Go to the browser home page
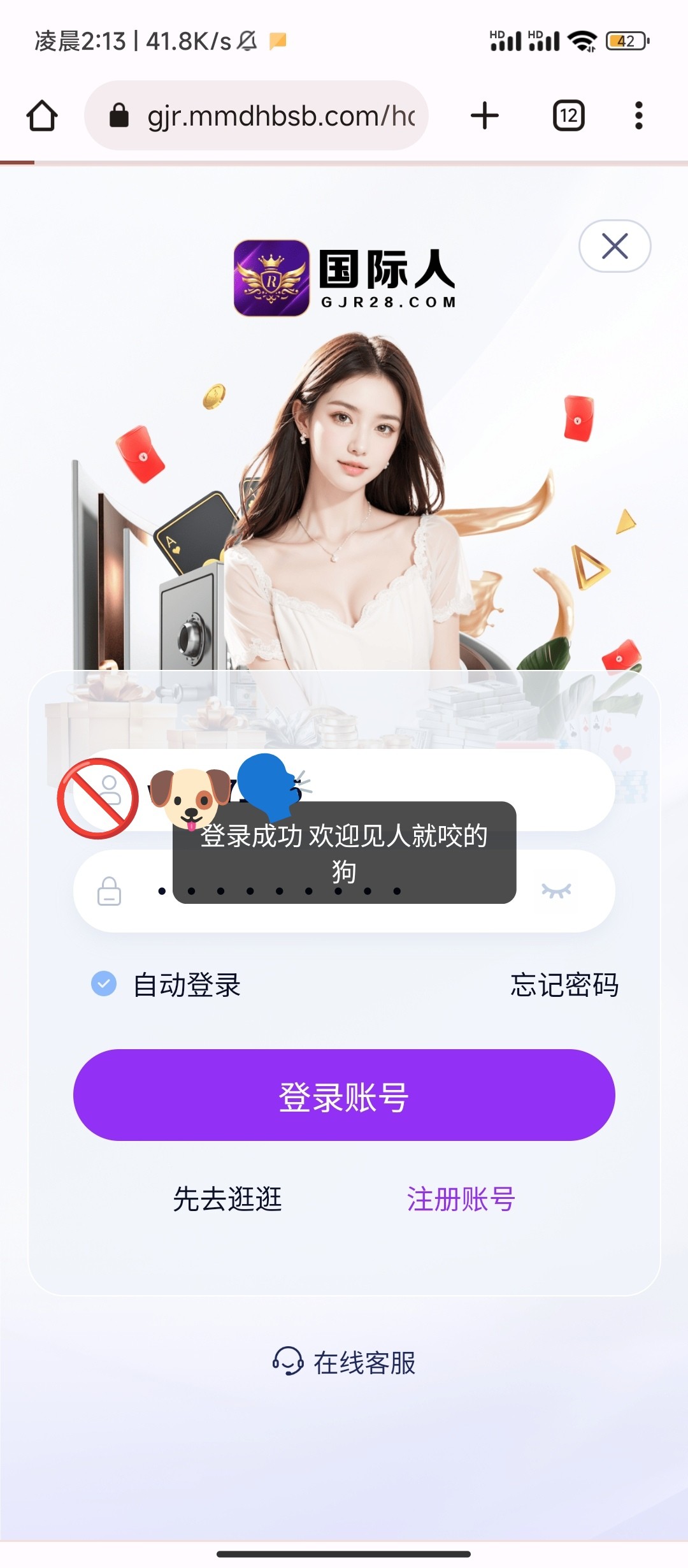 (x=42, y=116)
